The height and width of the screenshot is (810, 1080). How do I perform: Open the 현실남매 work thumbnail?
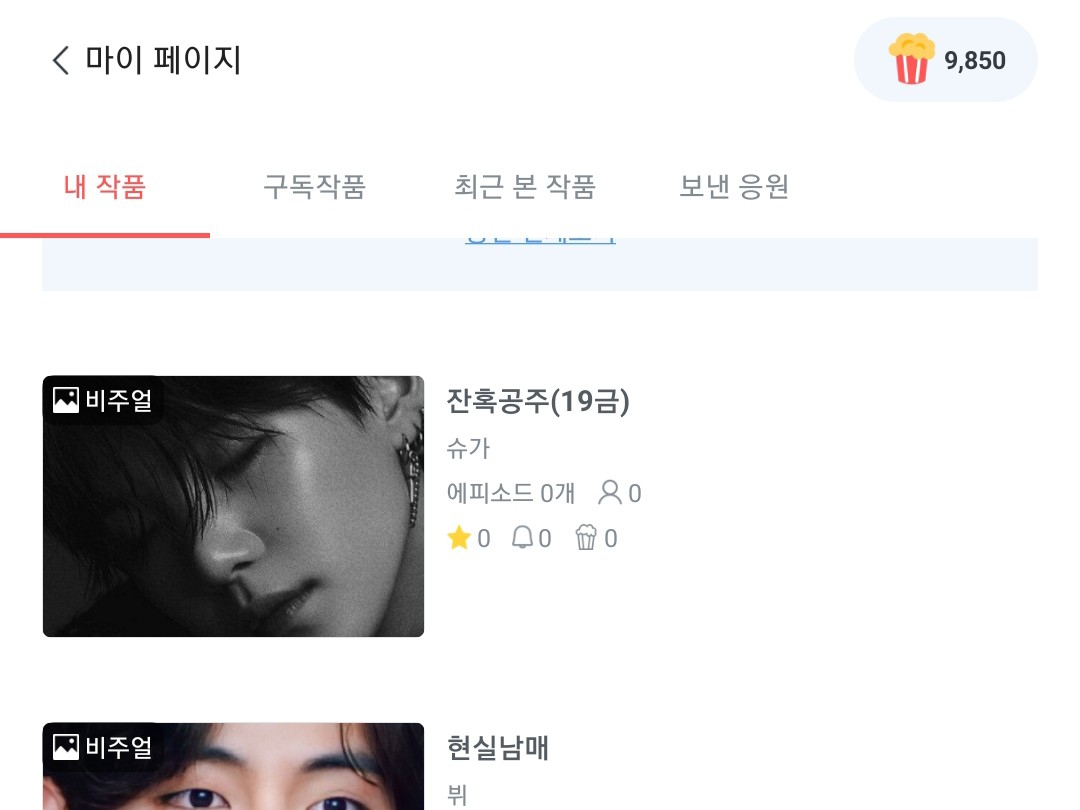point(233,766)
